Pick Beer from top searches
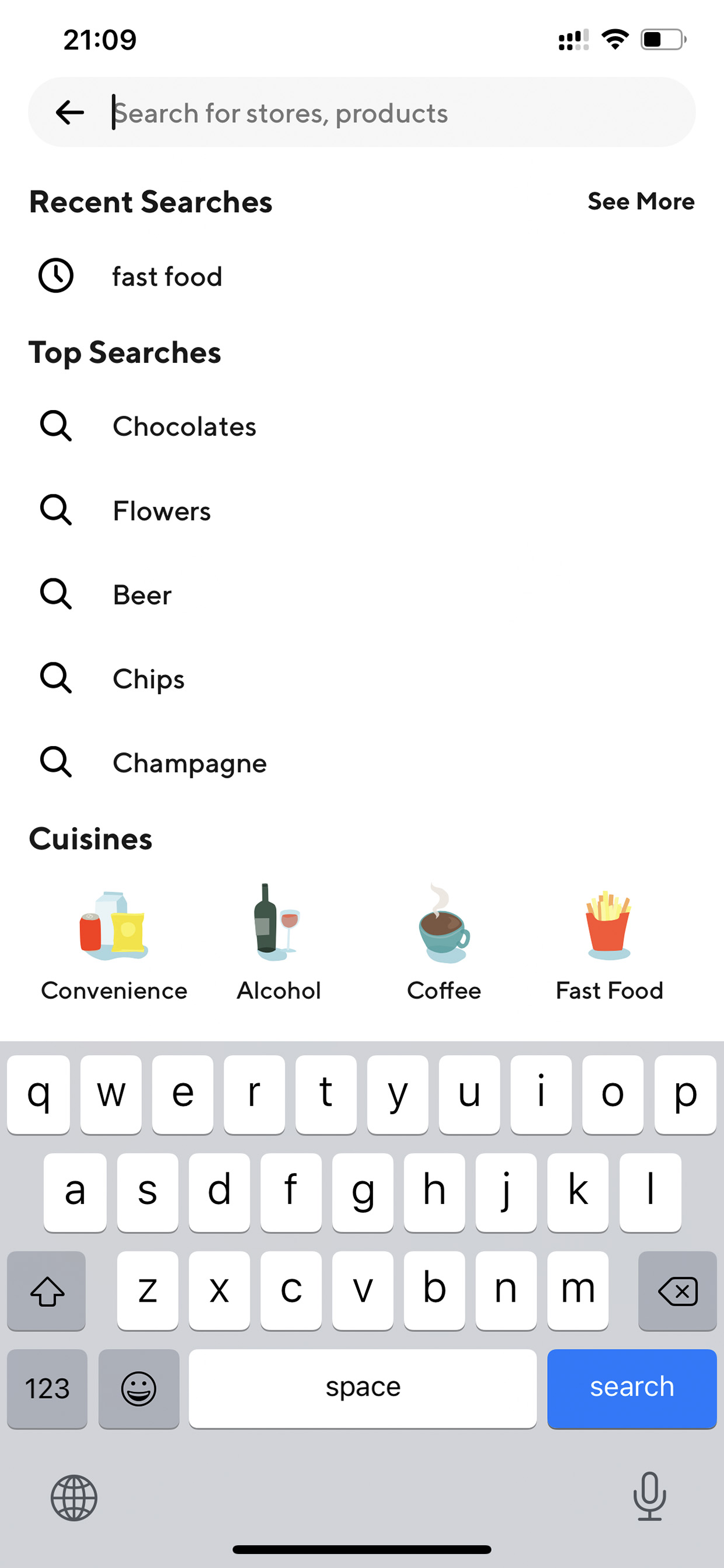 coord(142,595)
